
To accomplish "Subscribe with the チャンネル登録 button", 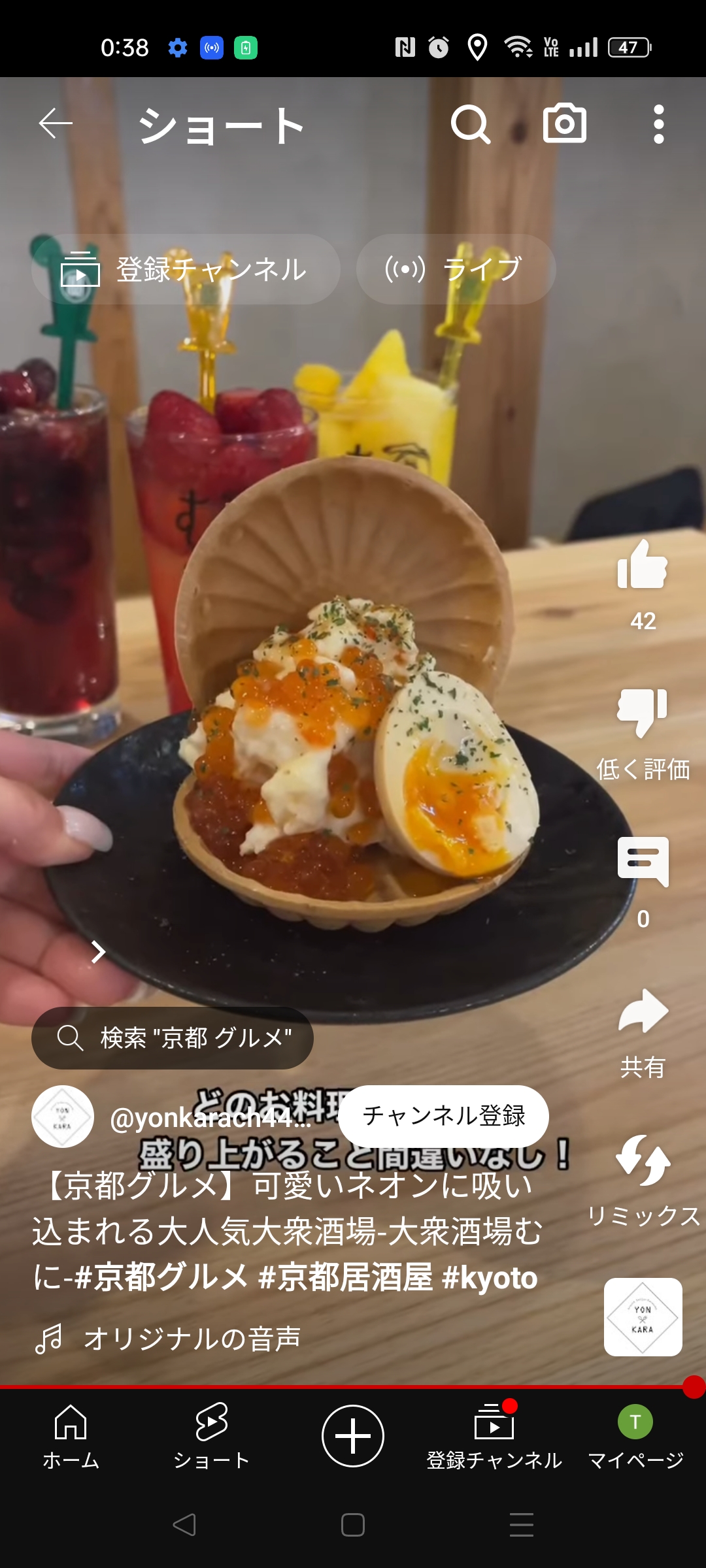I will (x=443, y=1116).
